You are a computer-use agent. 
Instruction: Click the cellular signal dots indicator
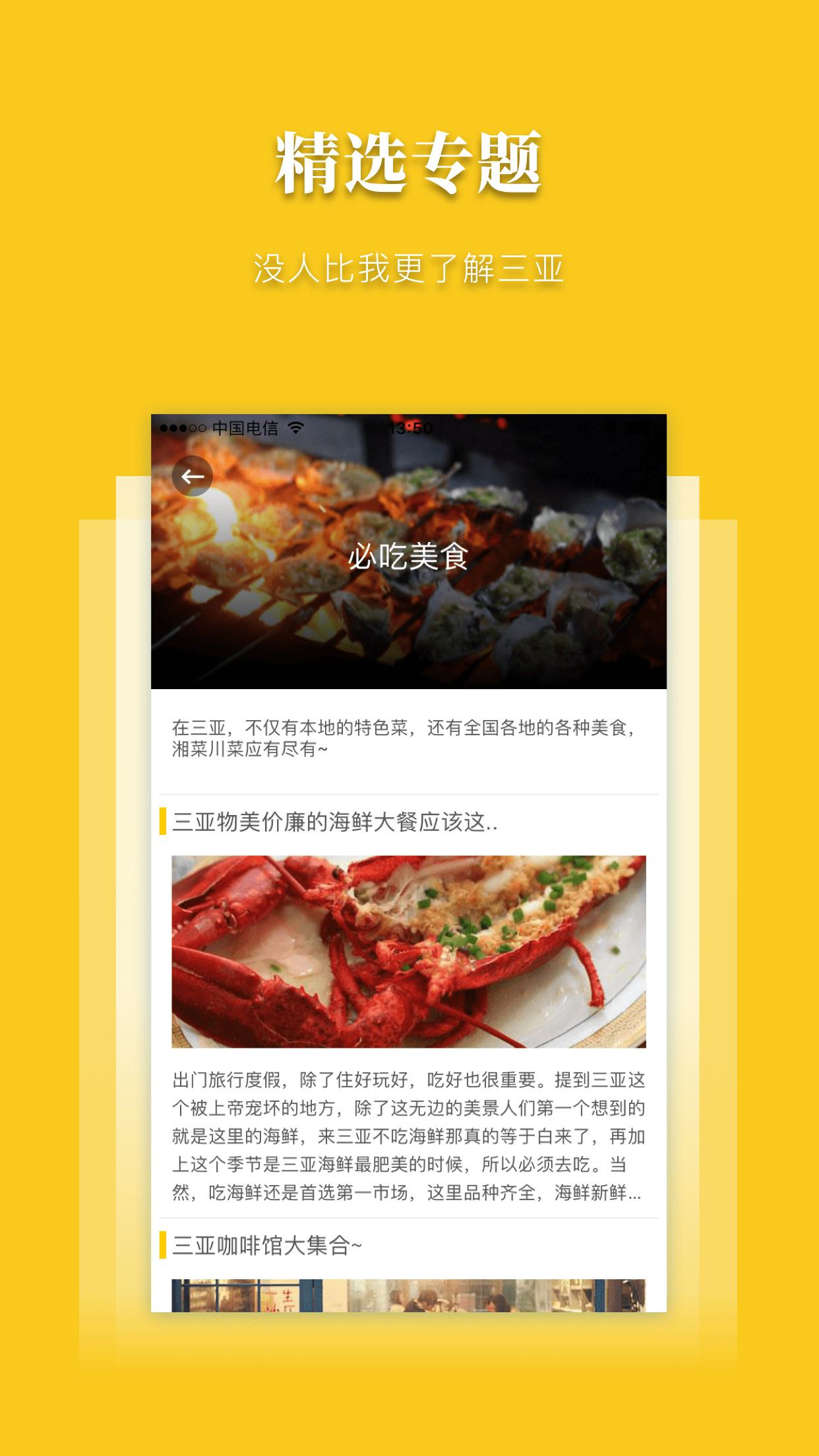pos(181,428)
